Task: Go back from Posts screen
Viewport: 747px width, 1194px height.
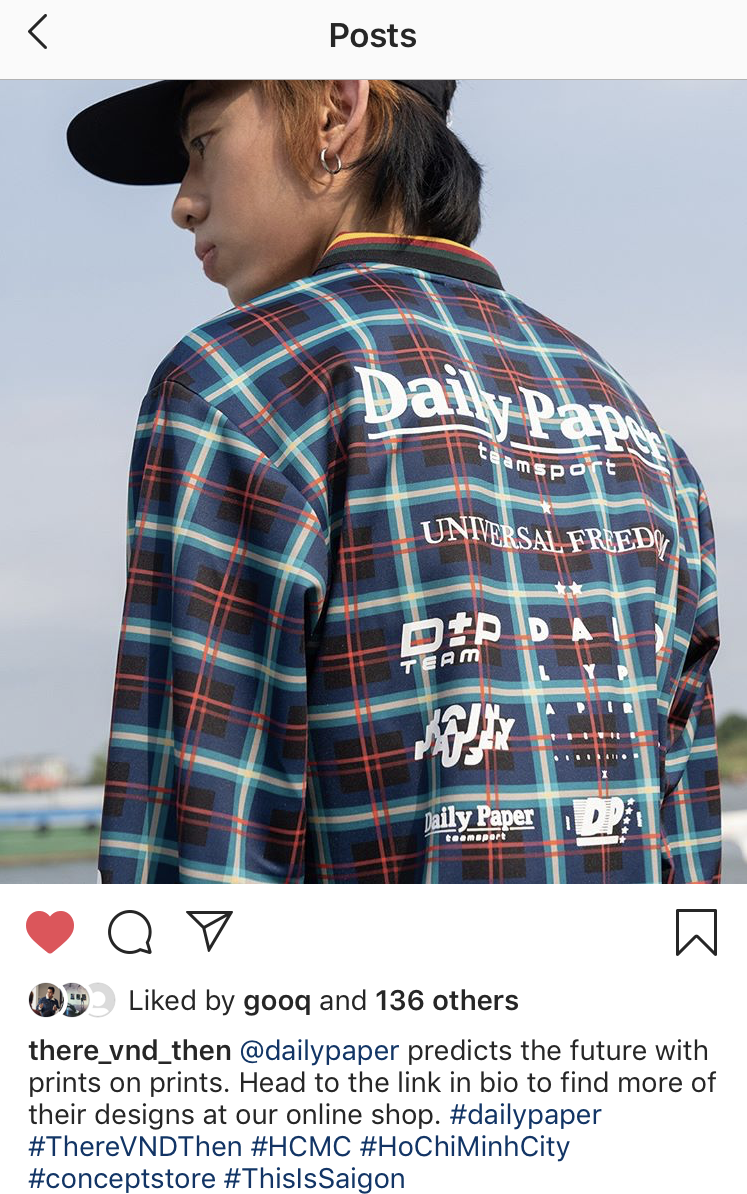Action: pyautogui.click(x=38, y=34)
